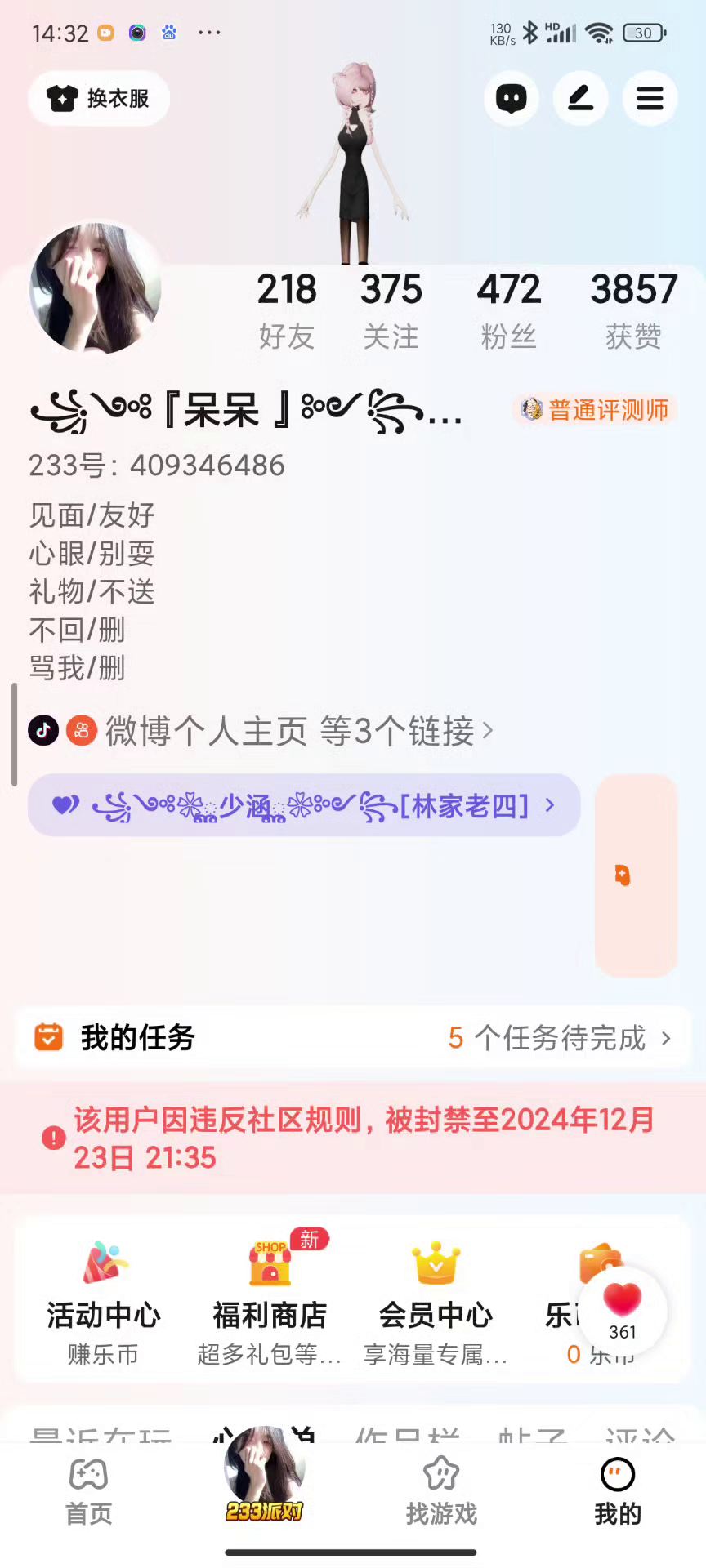
Task: Switch to the 找游戏 tab
Action: tap(441, 1491)
